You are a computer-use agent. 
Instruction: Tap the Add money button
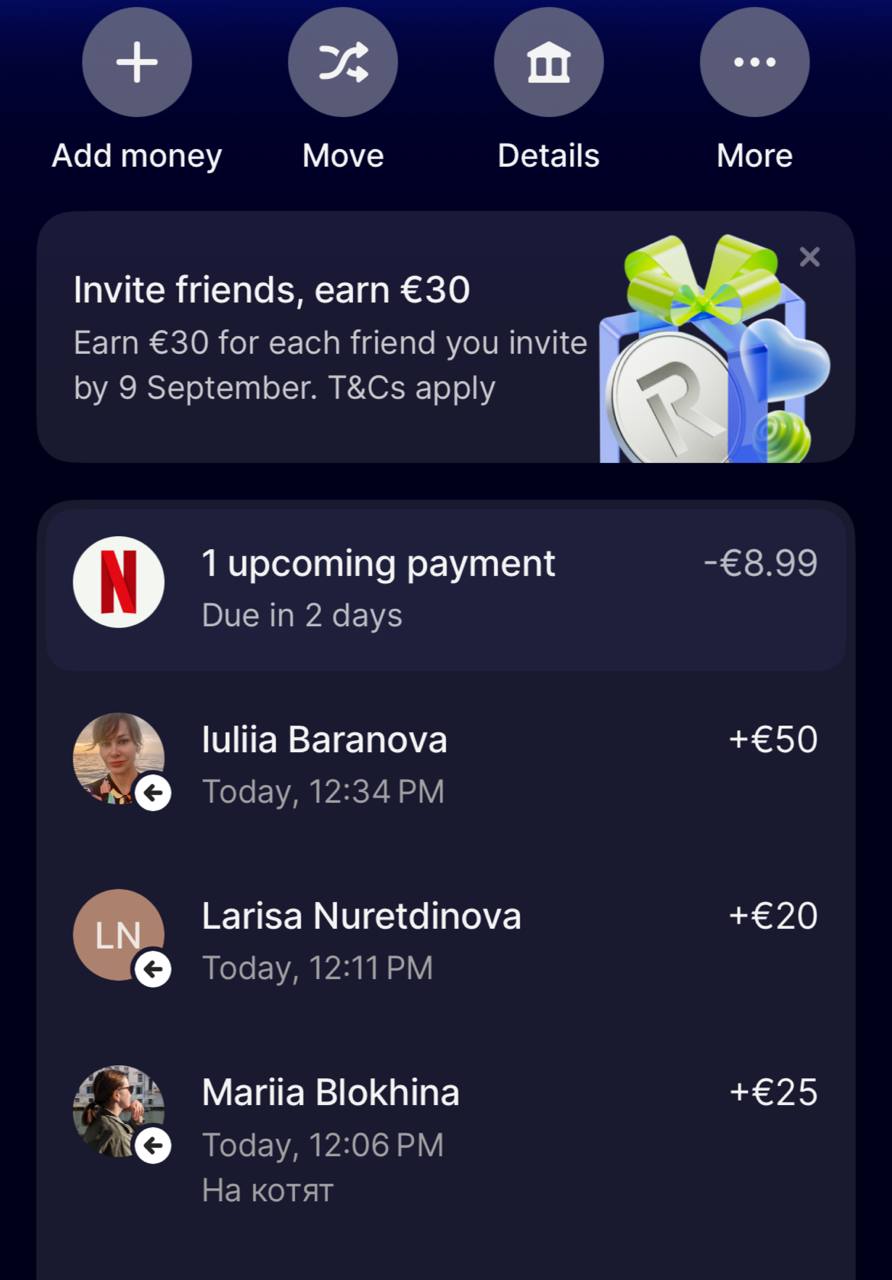(137, 63)
